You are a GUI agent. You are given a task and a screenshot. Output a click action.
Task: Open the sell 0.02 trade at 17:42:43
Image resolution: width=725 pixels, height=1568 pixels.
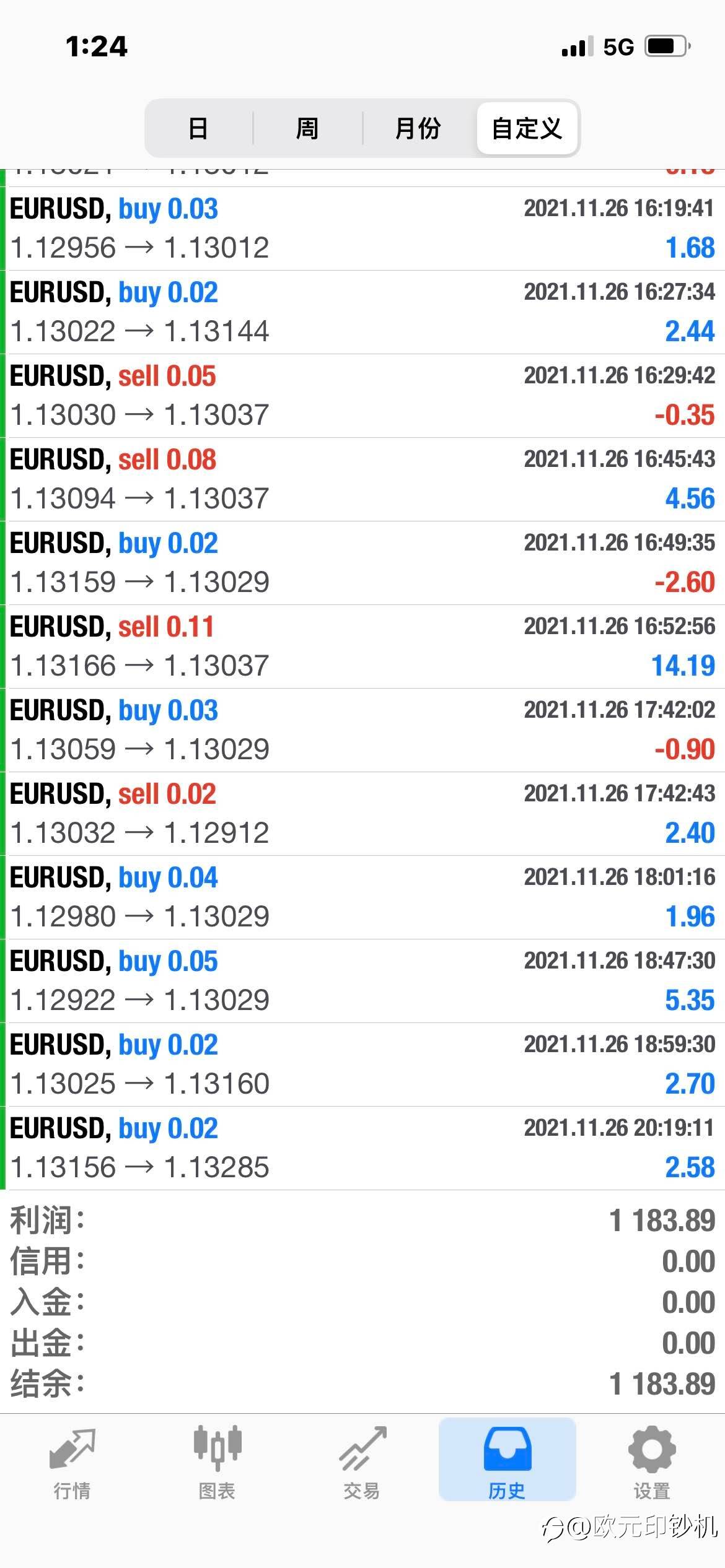coord(364,814)
